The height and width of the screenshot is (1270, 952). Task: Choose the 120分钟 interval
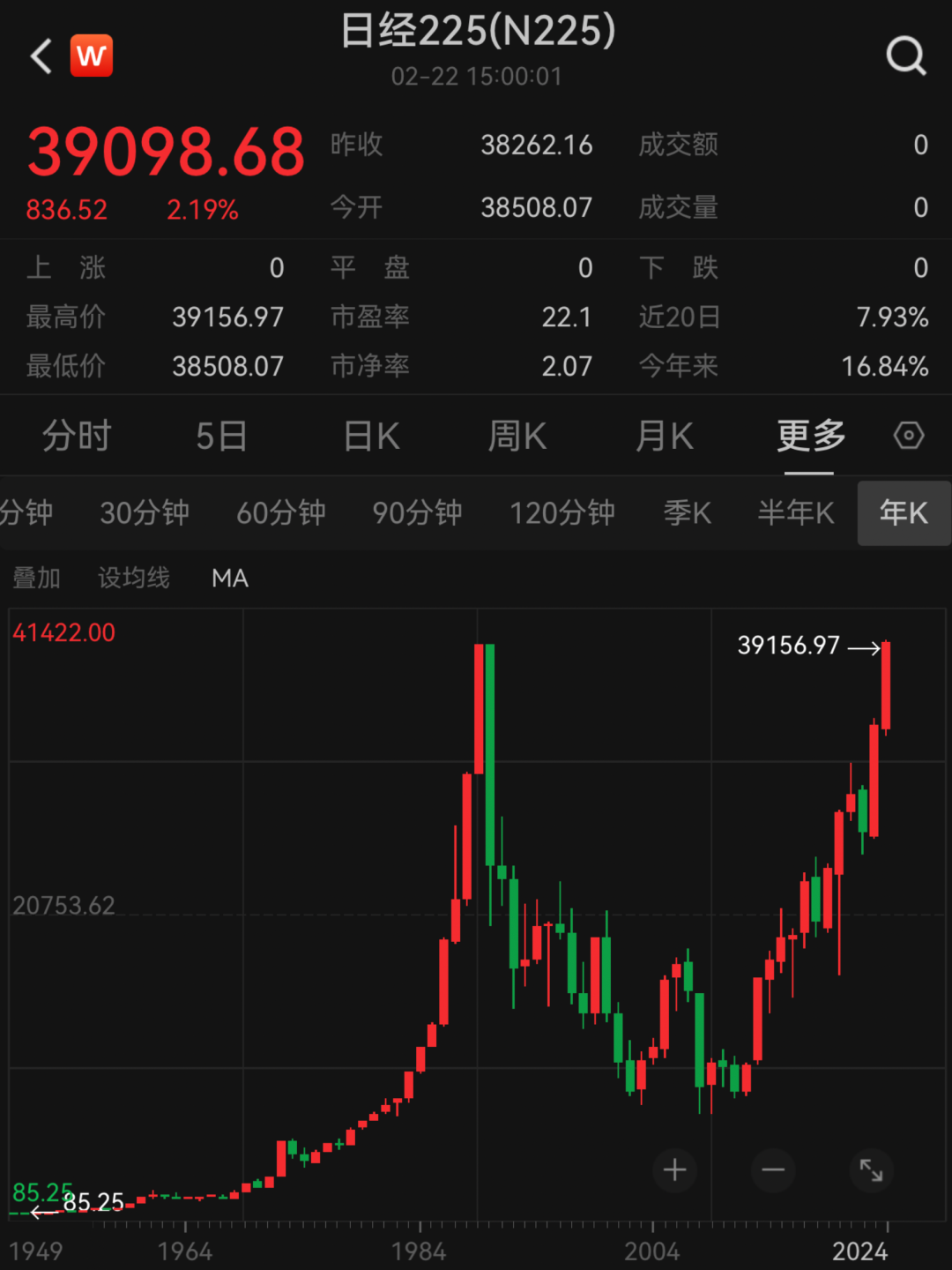pos(562,512)
